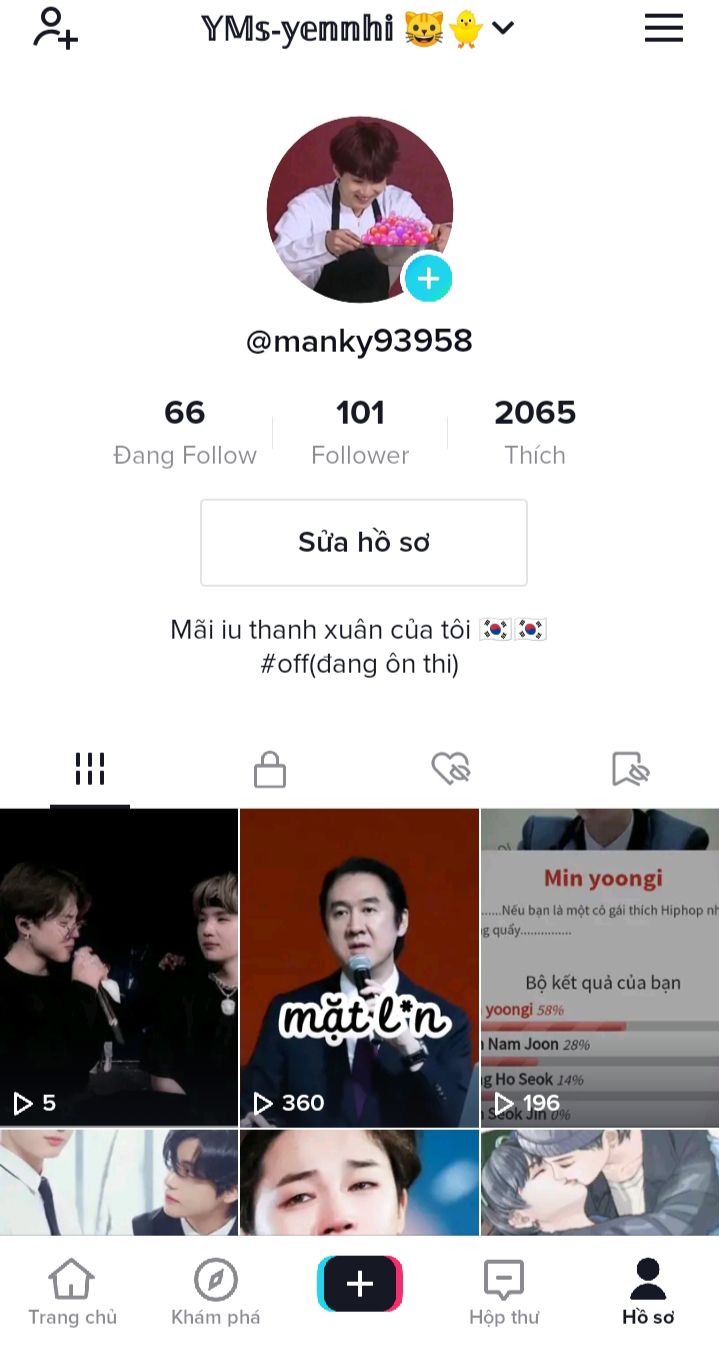This screenshot has height=1362, width=719.
Task: Open the video with 5 views
Action: (119, 967)
